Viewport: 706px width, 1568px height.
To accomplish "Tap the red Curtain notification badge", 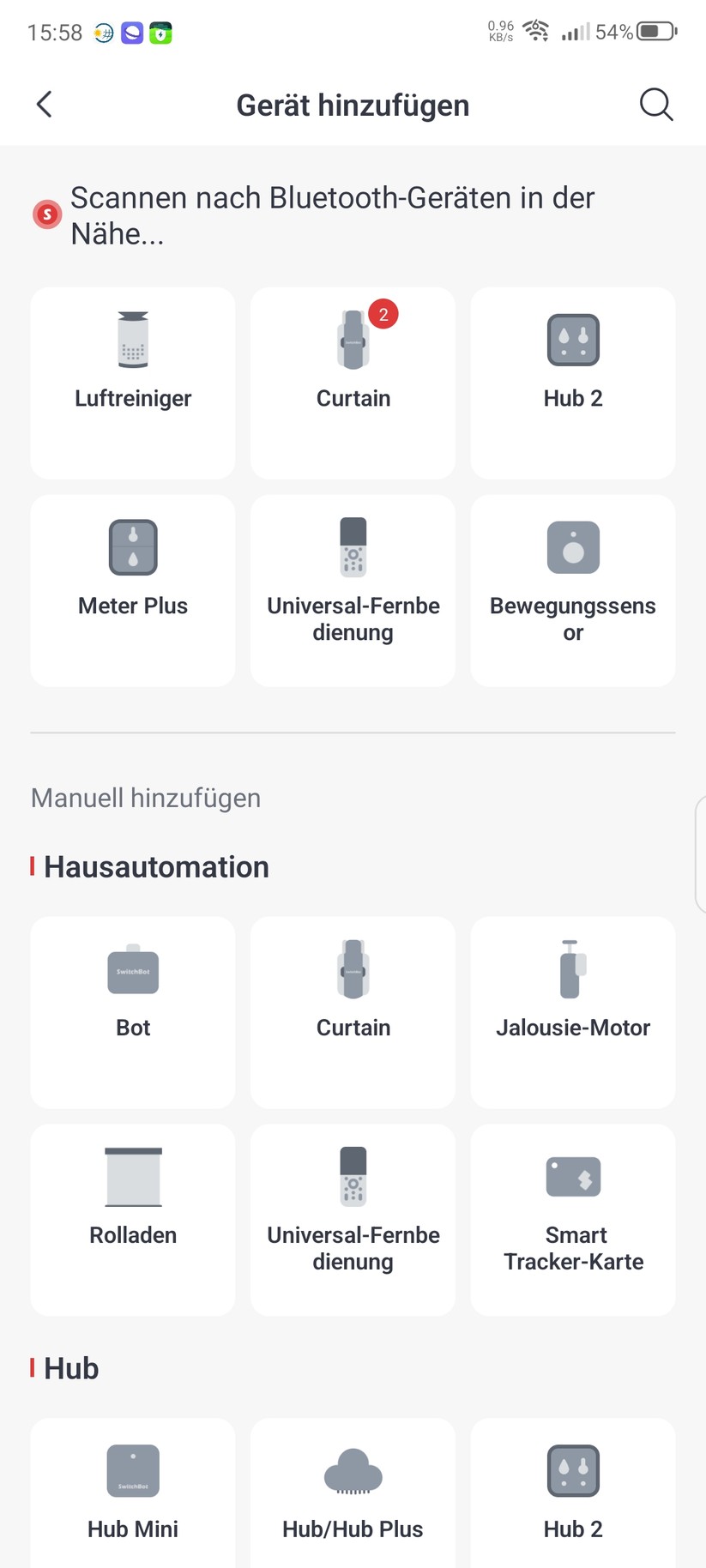I will tap(383, 314).
